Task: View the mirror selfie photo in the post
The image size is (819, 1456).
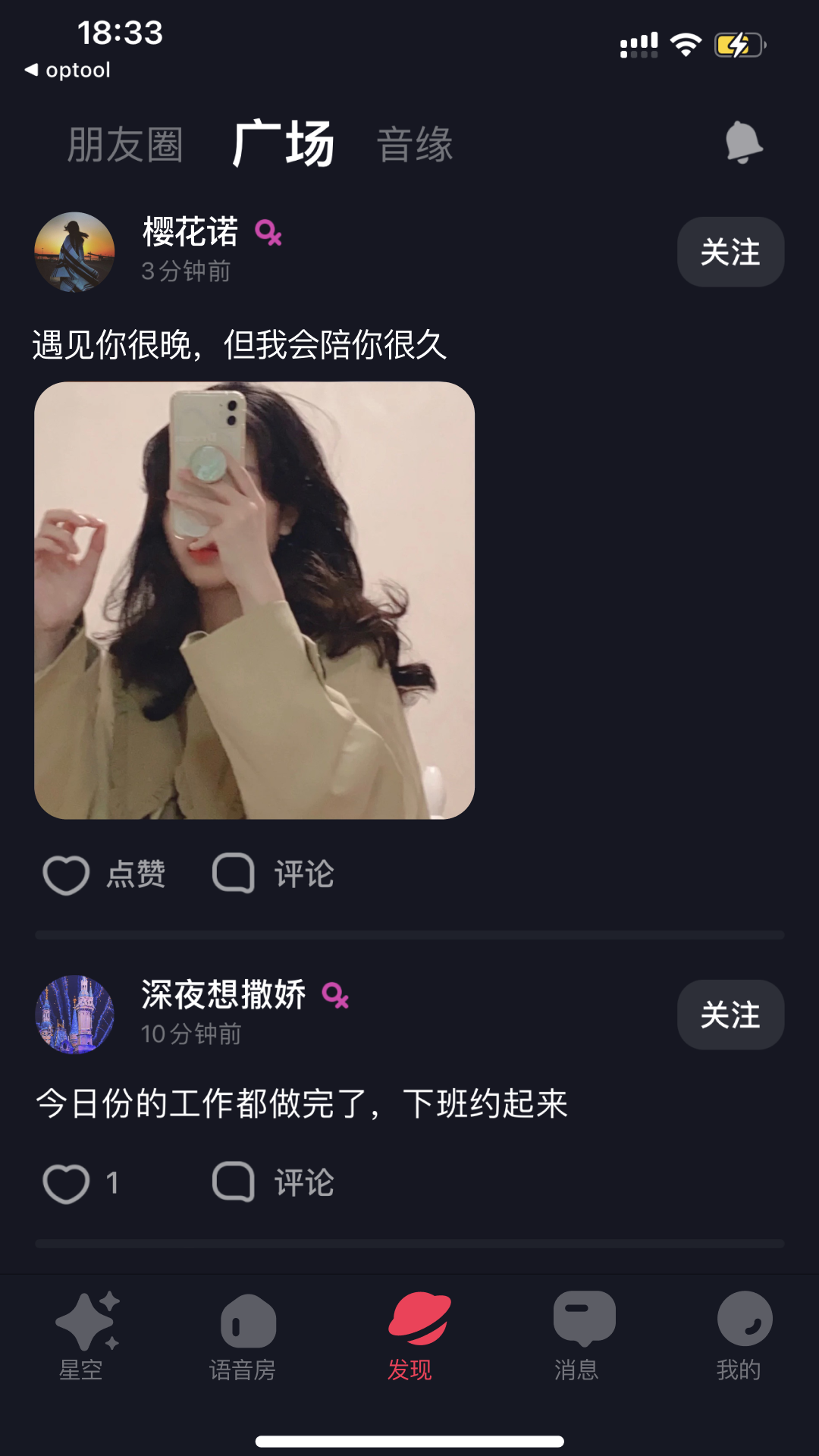Action: click(256, 603)
